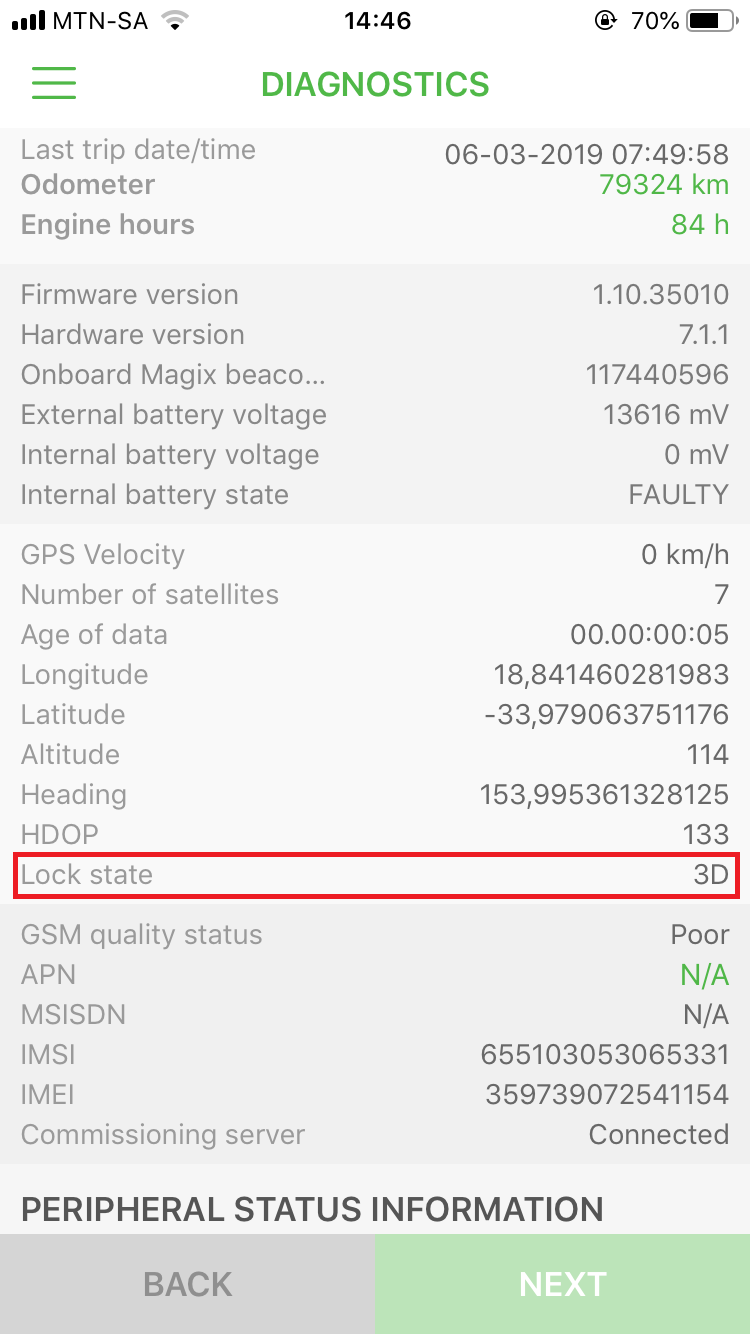This screenshot has height=1334, width=750.
Task: Open the hamburger navigation menu
Action: point(54,84)
